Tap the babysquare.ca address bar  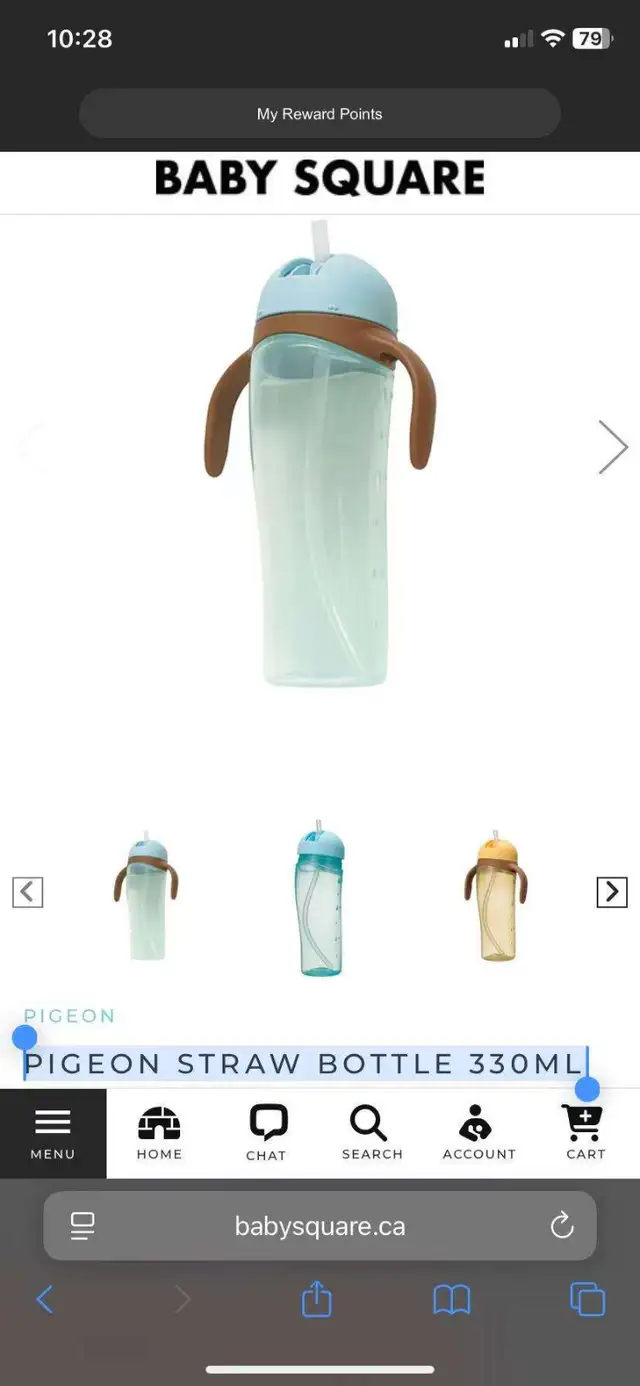tap(320, 1226)
